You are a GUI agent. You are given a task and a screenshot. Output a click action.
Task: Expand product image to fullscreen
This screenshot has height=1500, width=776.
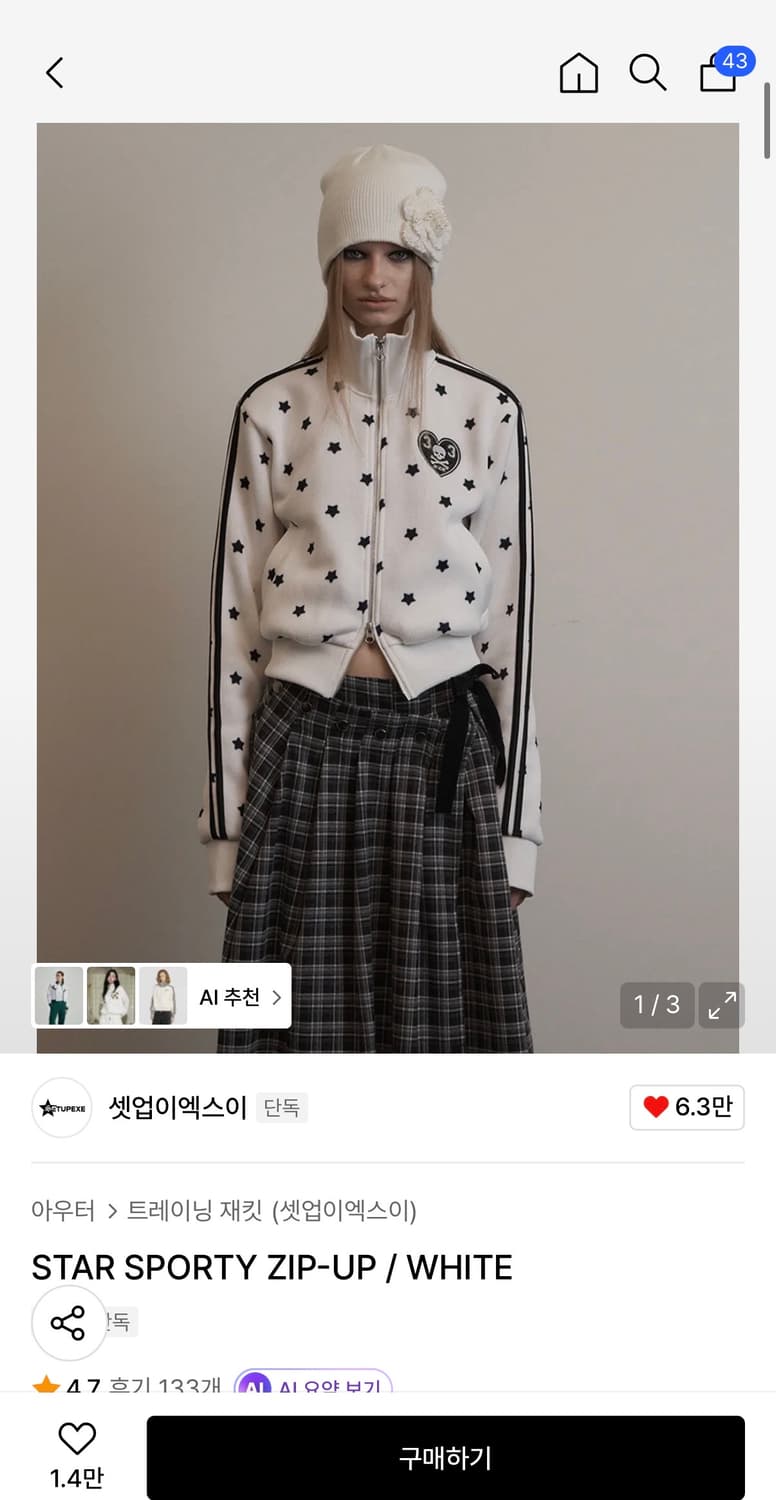[722, 1005]
